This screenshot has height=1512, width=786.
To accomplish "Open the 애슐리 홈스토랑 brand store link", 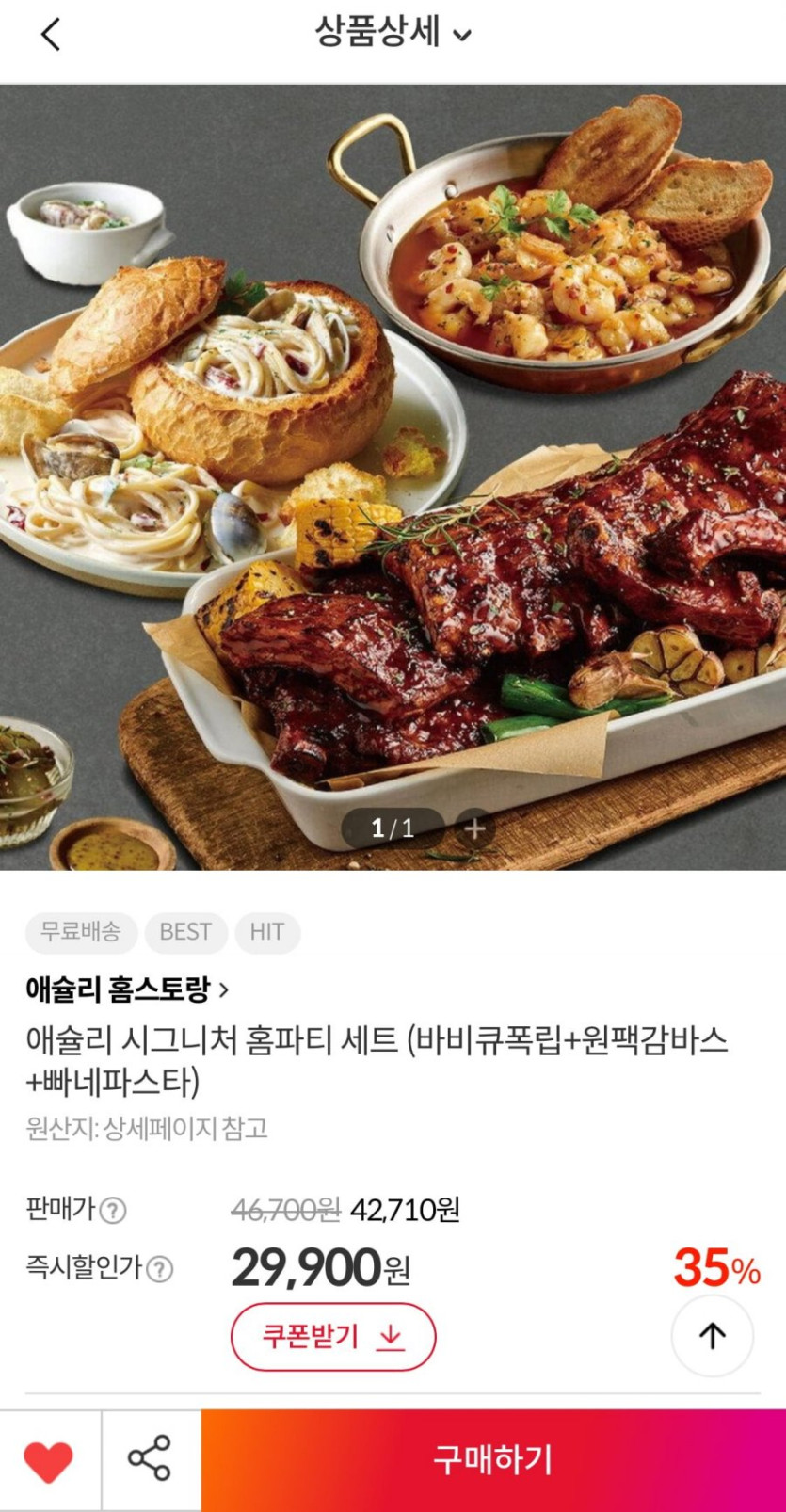I will [x=127, y=989].
